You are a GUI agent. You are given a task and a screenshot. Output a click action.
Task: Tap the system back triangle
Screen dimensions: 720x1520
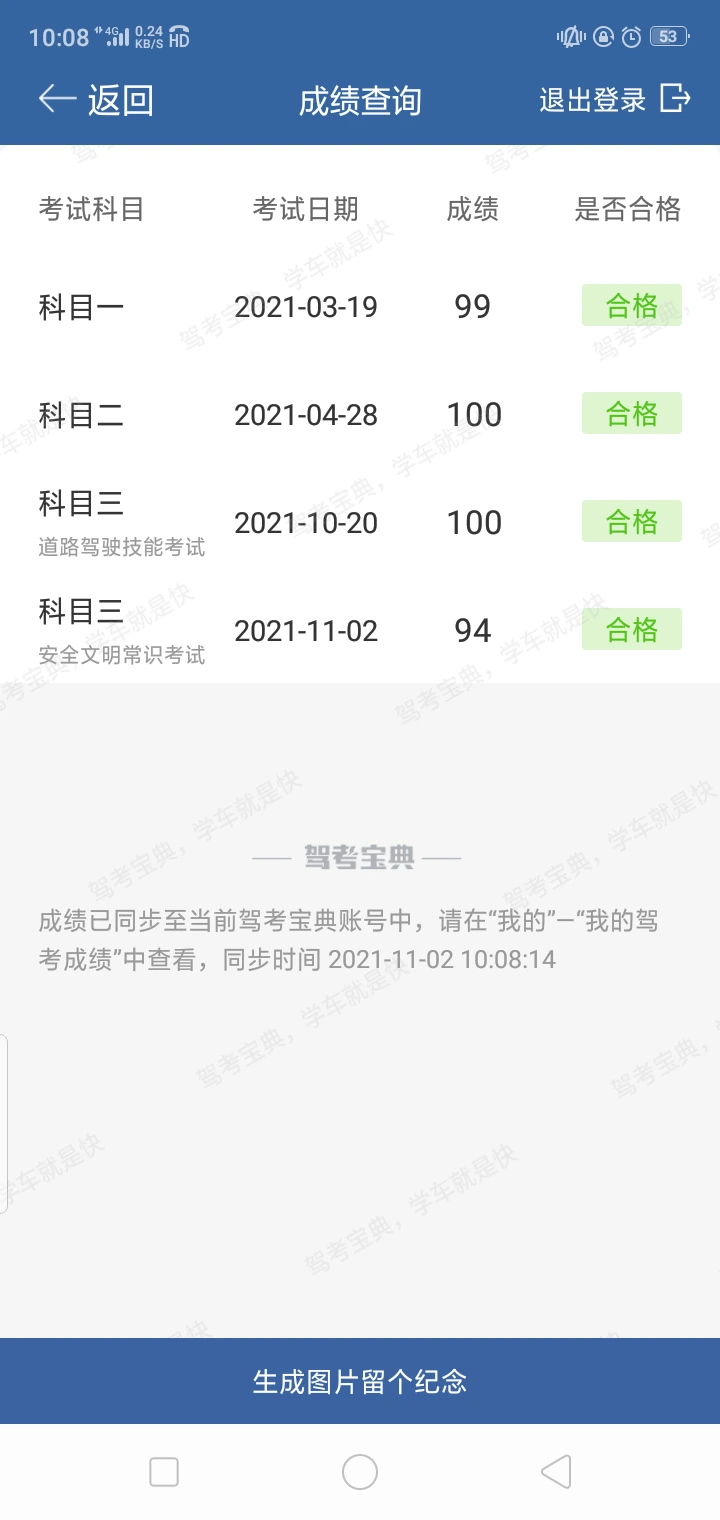coord(556,1471)
